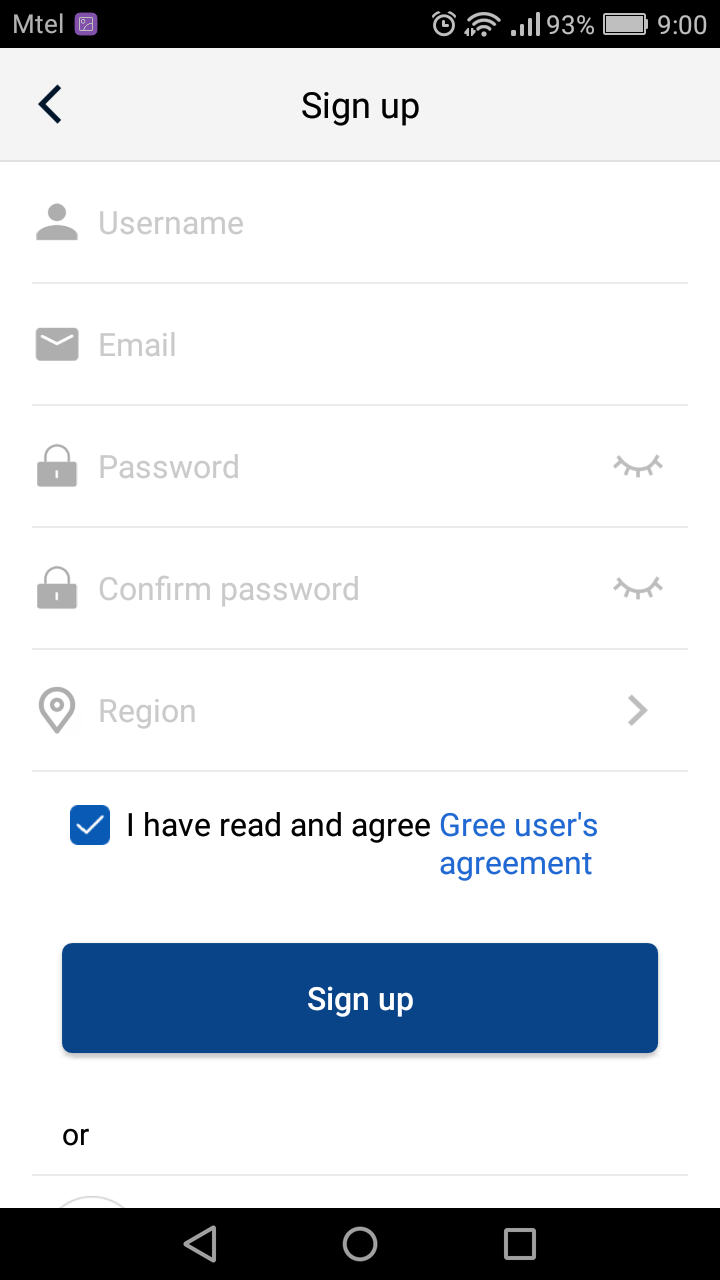Tap the Password text field
Viewport: 720px width, 1280px height.
[x=340, y=467]
